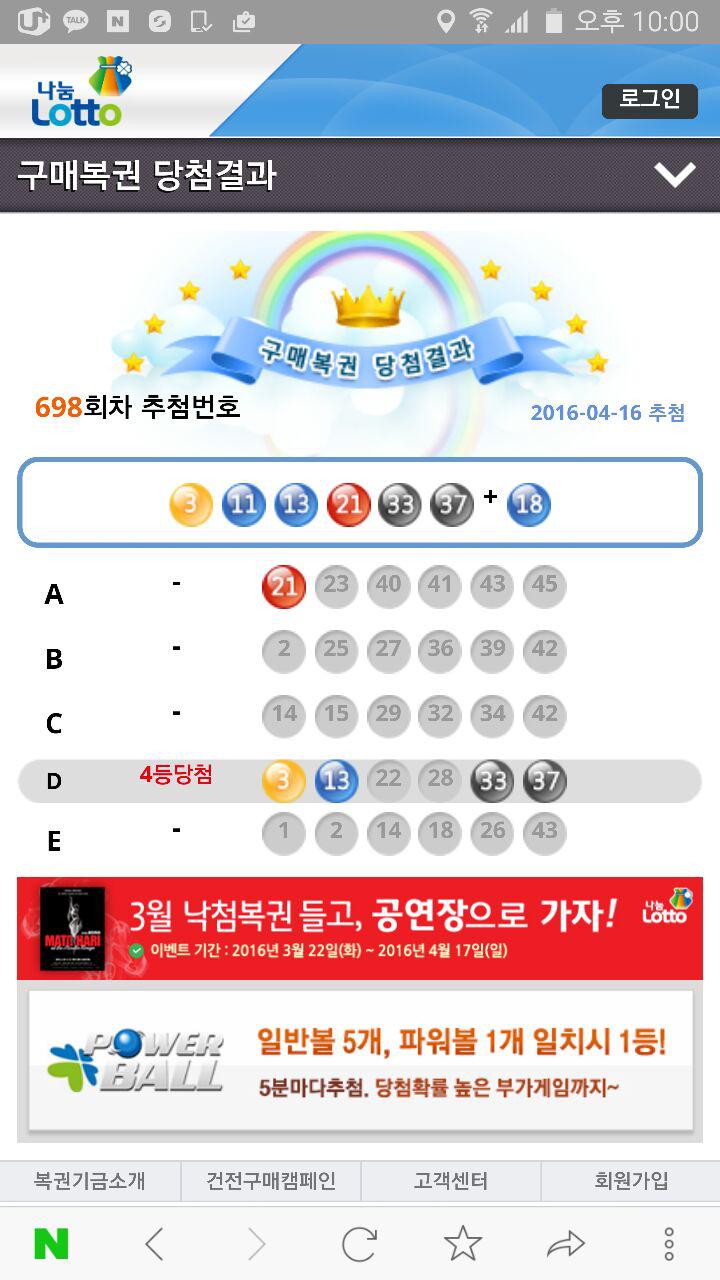Expand the 구매복권 당첨결과 dropdown chevron

tap(675, 175)
